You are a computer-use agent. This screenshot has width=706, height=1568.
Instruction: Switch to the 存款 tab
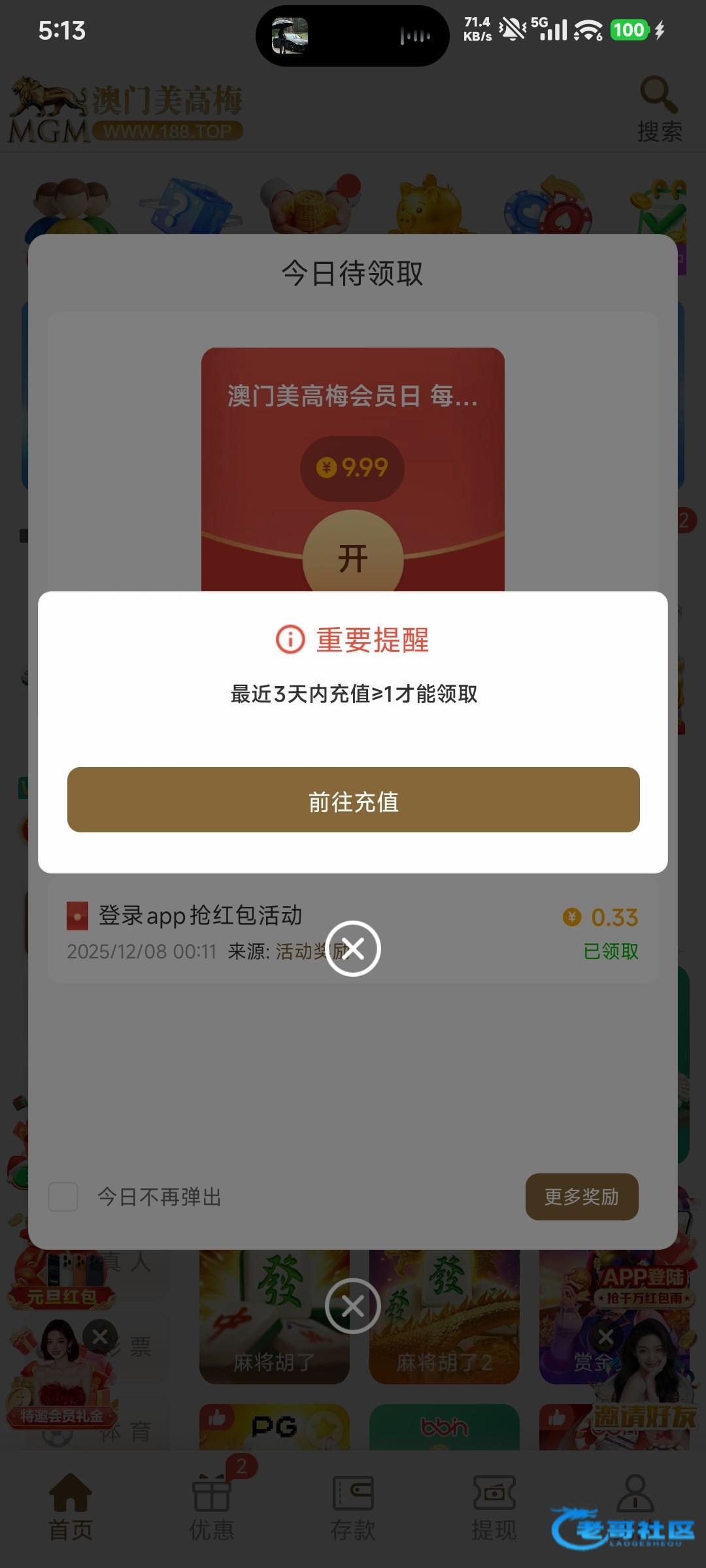point(353,1503)
